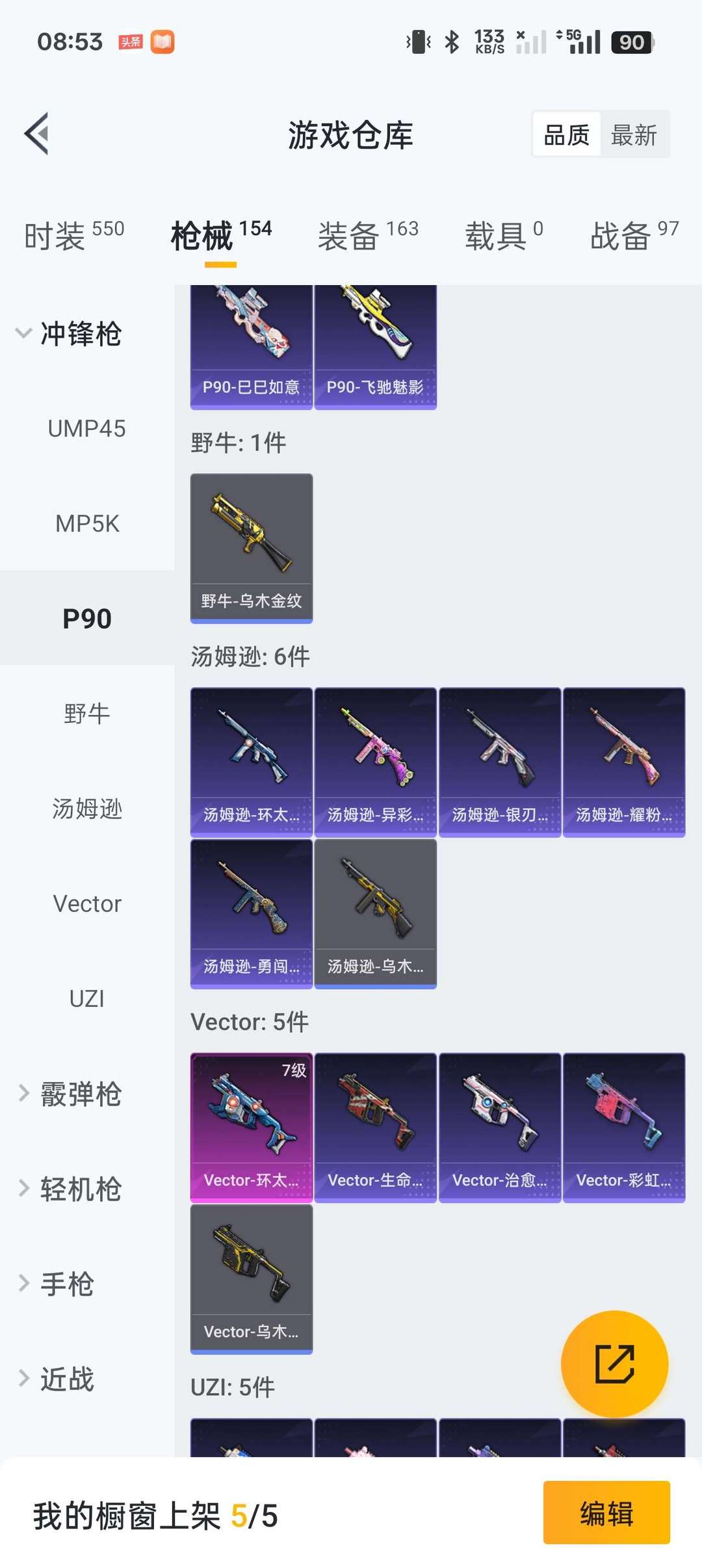Open the 野牛-乌木金纹 skin
This screenshot has height=1568, width=702.
251,548
